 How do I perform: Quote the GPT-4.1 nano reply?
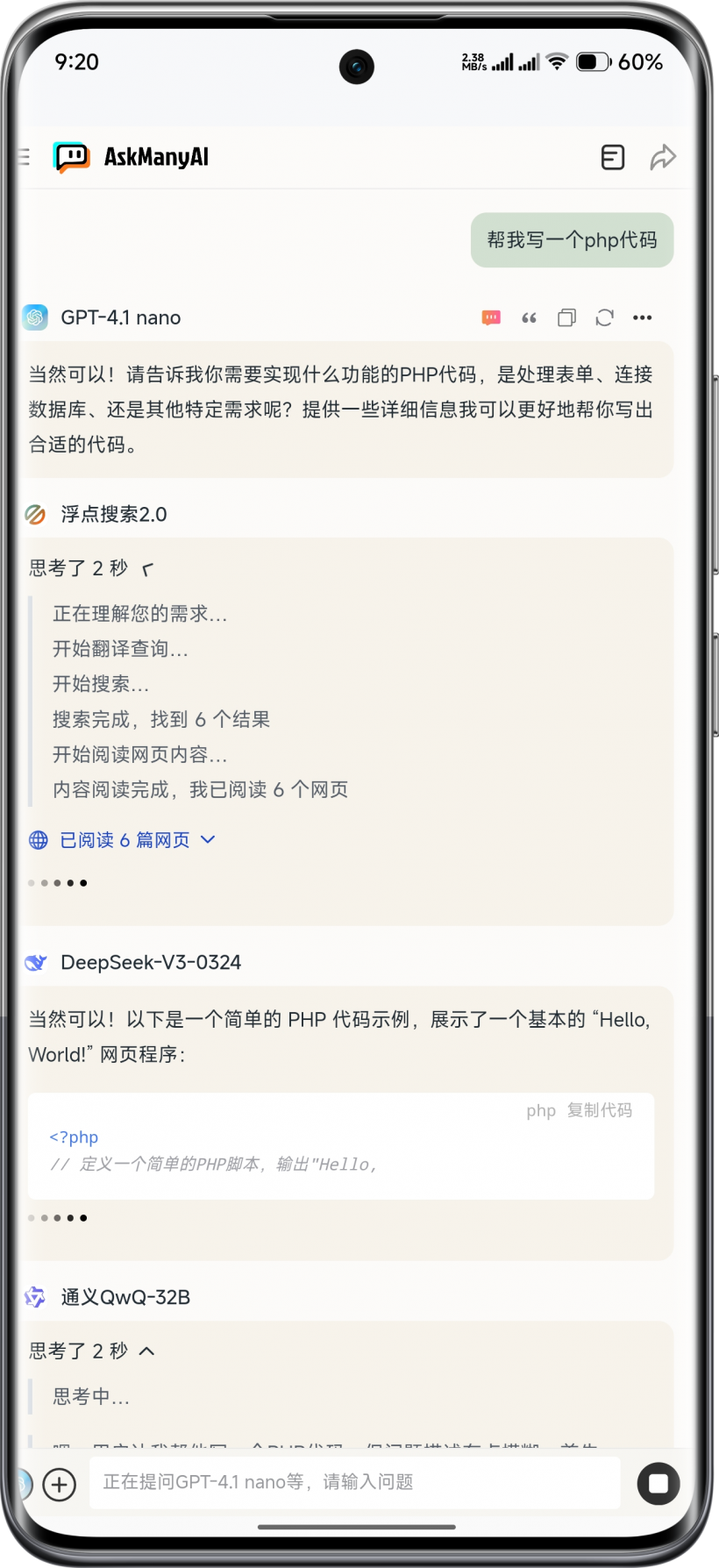[529, 317]
